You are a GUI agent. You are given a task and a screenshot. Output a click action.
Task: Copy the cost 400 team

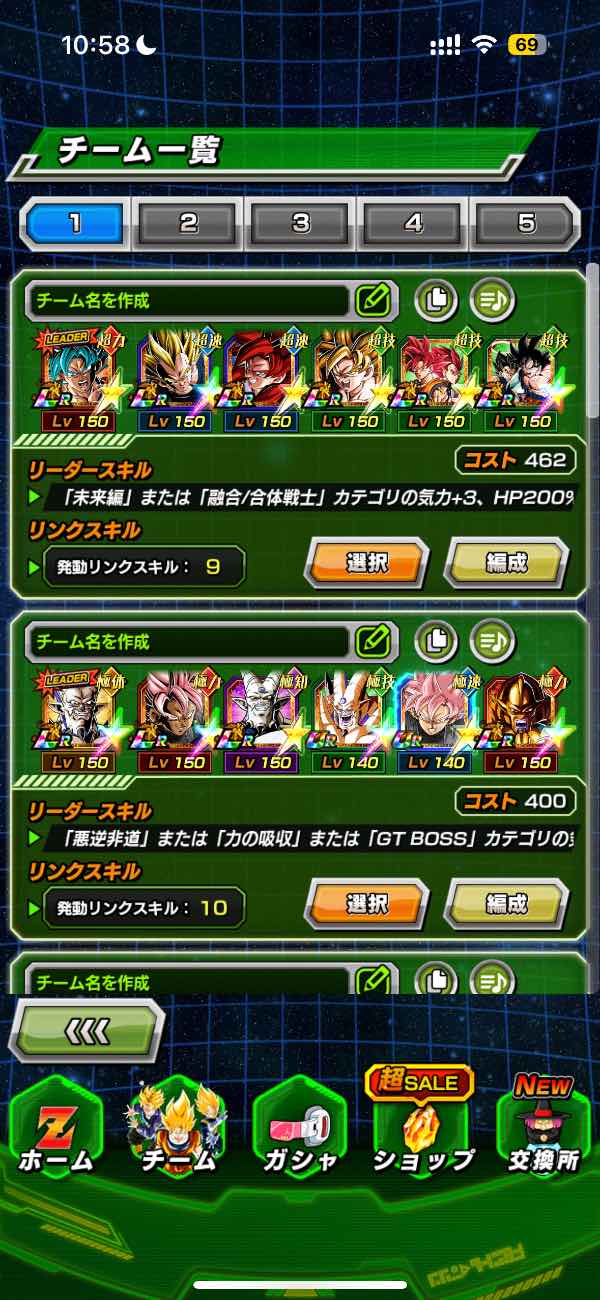pyautogui.click(x=435, y=641)
